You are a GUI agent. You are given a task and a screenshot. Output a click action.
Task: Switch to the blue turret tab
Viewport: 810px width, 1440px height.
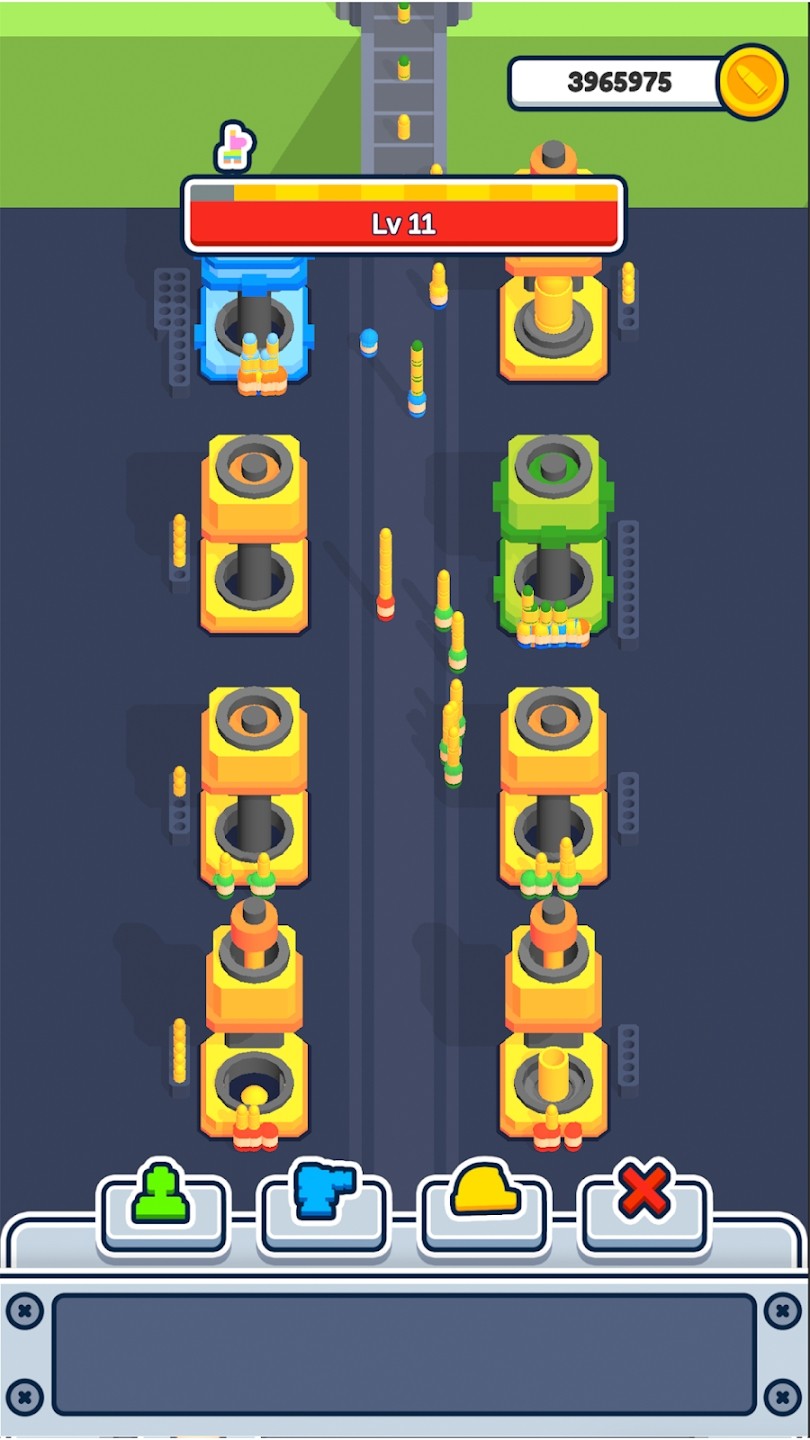tap(323, 1211)
